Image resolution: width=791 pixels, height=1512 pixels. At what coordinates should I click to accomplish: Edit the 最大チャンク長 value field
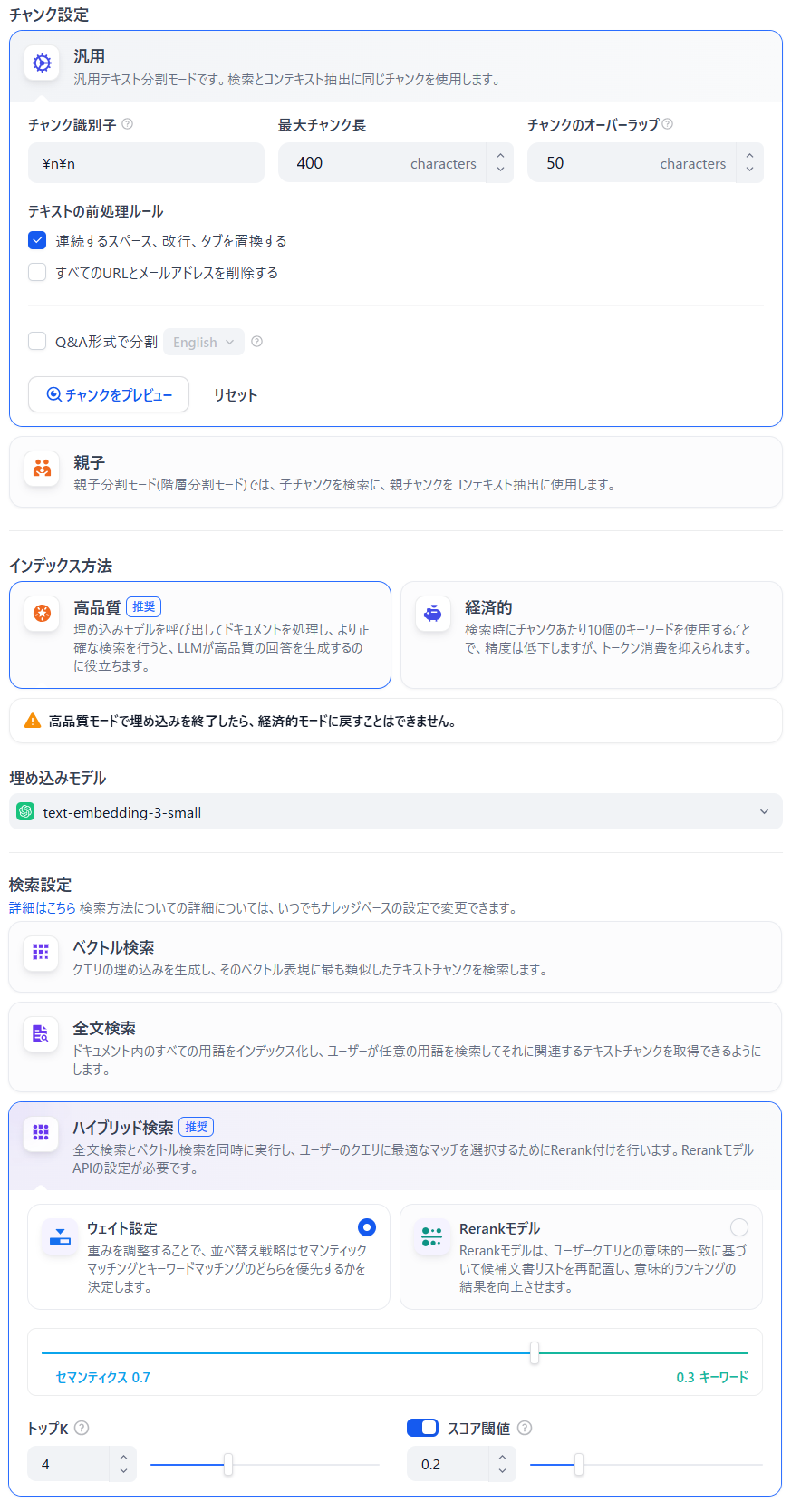coord(381,163)
